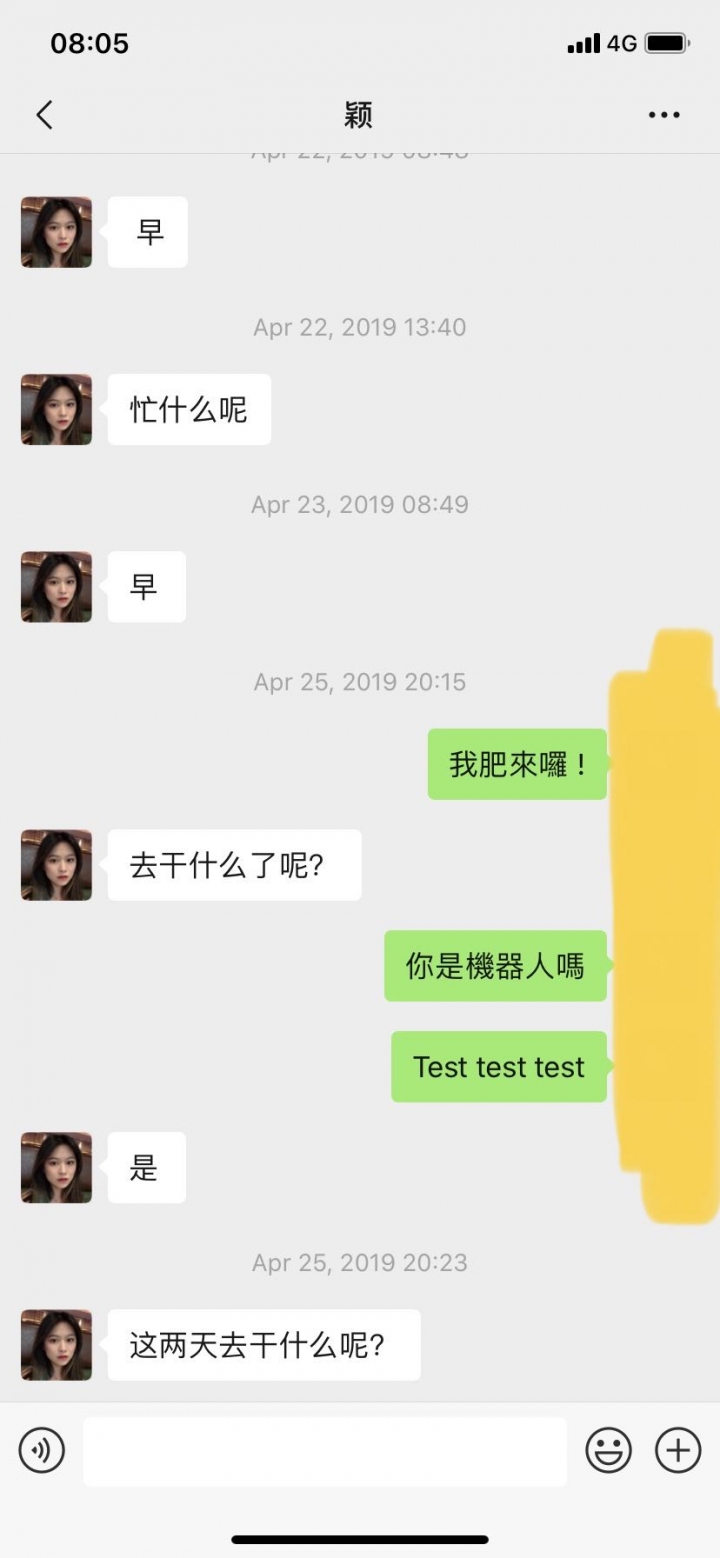Go back from the 颖 chat

coord(44,116)
